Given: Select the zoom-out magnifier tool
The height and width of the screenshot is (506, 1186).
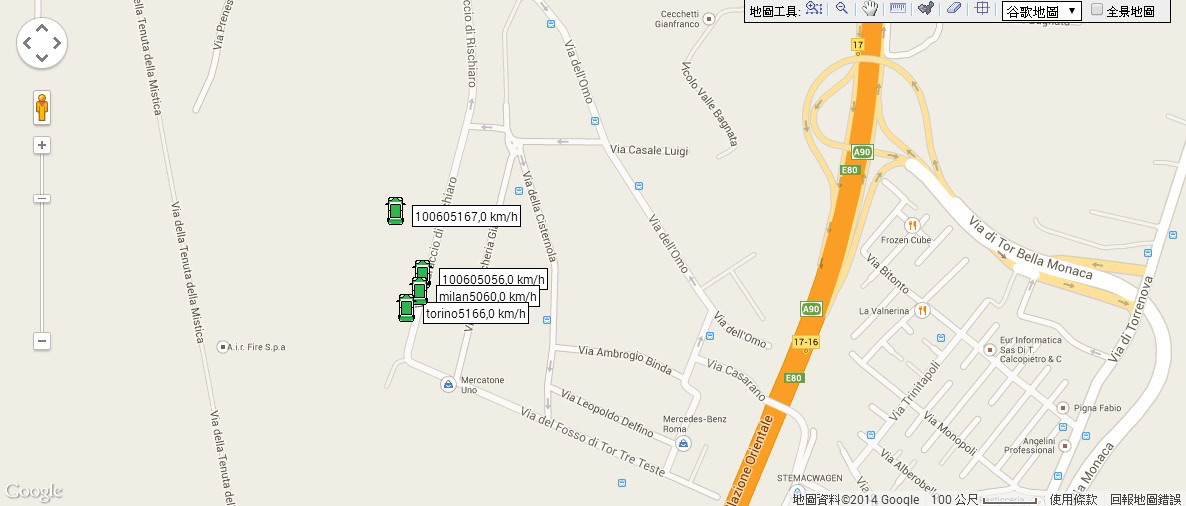Looking at the screenshot, I should (x=842, y=9).
